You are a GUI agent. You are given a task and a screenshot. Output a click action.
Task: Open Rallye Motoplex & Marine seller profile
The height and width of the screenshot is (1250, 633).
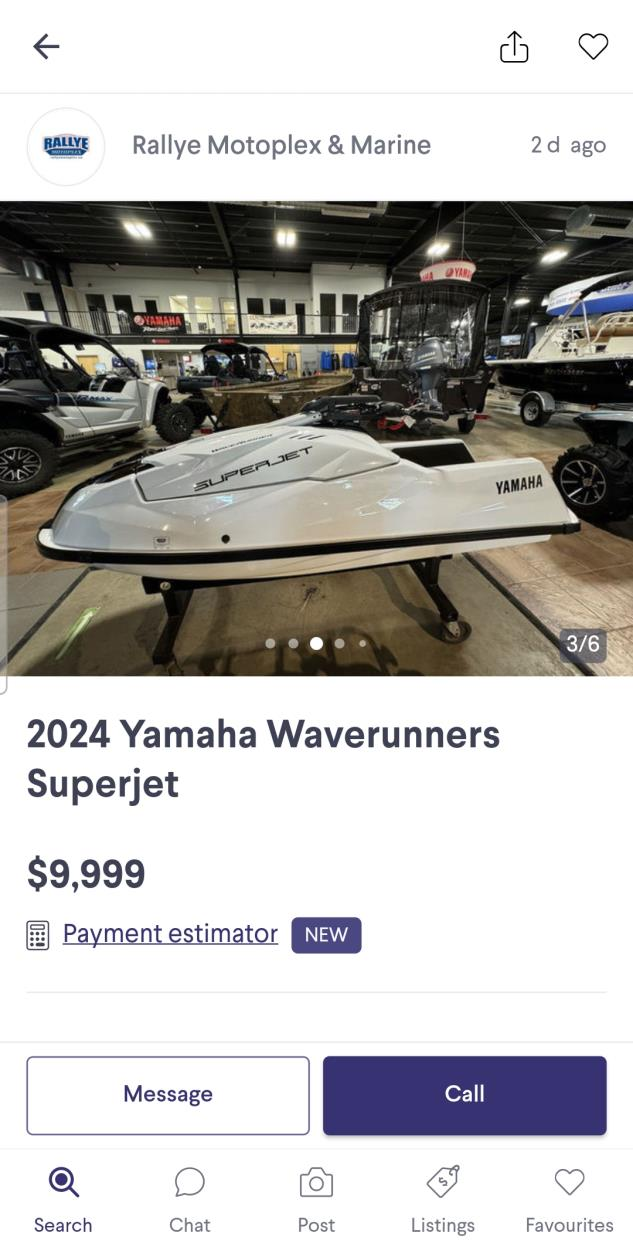click(281, 145)
